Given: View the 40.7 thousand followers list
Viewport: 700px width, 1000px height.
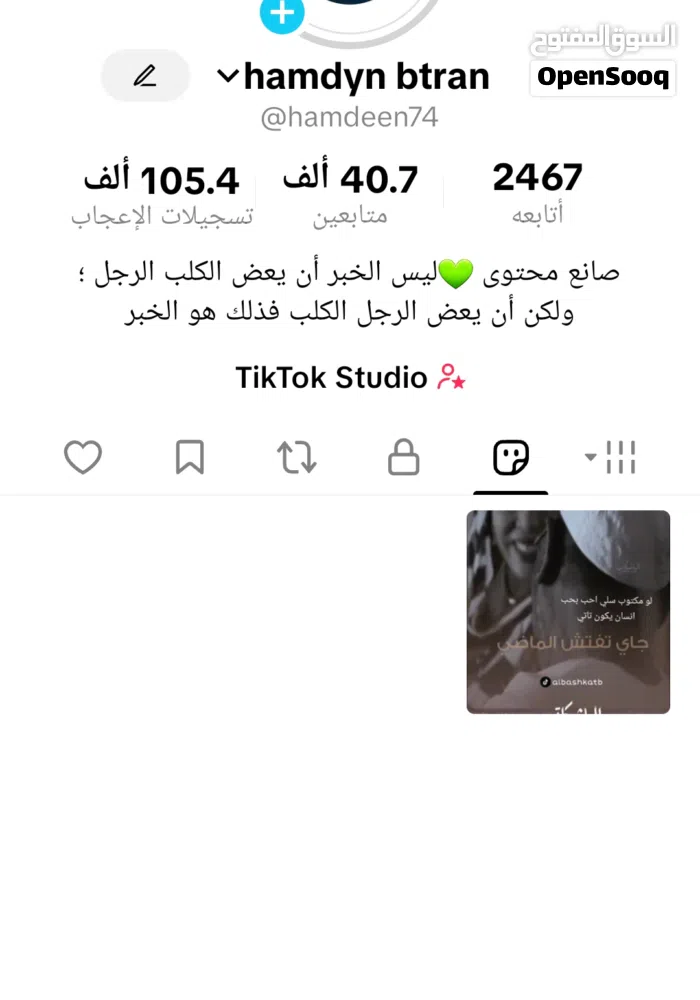Looking at the screenshot, I should (x=350, y=192).
